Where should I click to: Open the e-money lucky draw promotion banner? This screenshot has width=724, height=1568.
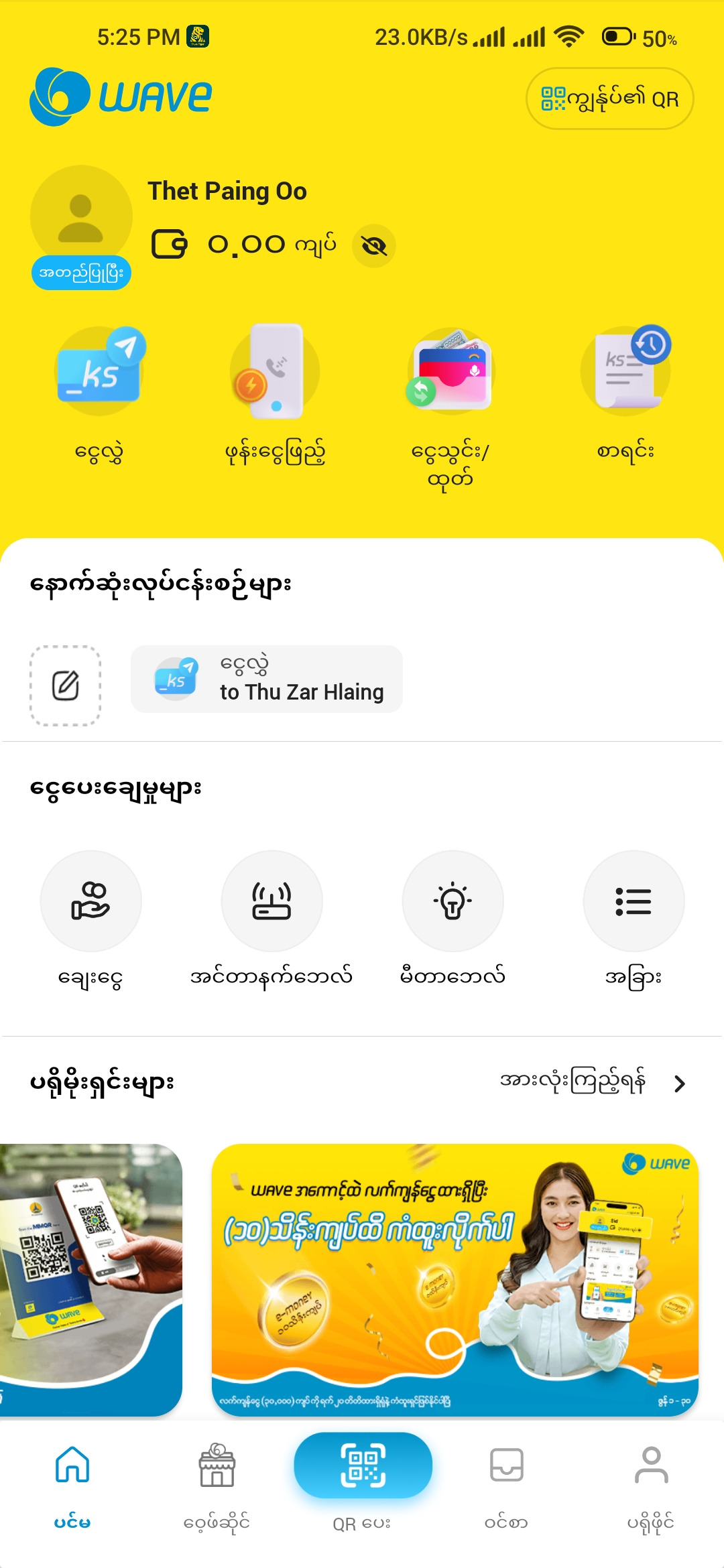tap(455, 1280)
